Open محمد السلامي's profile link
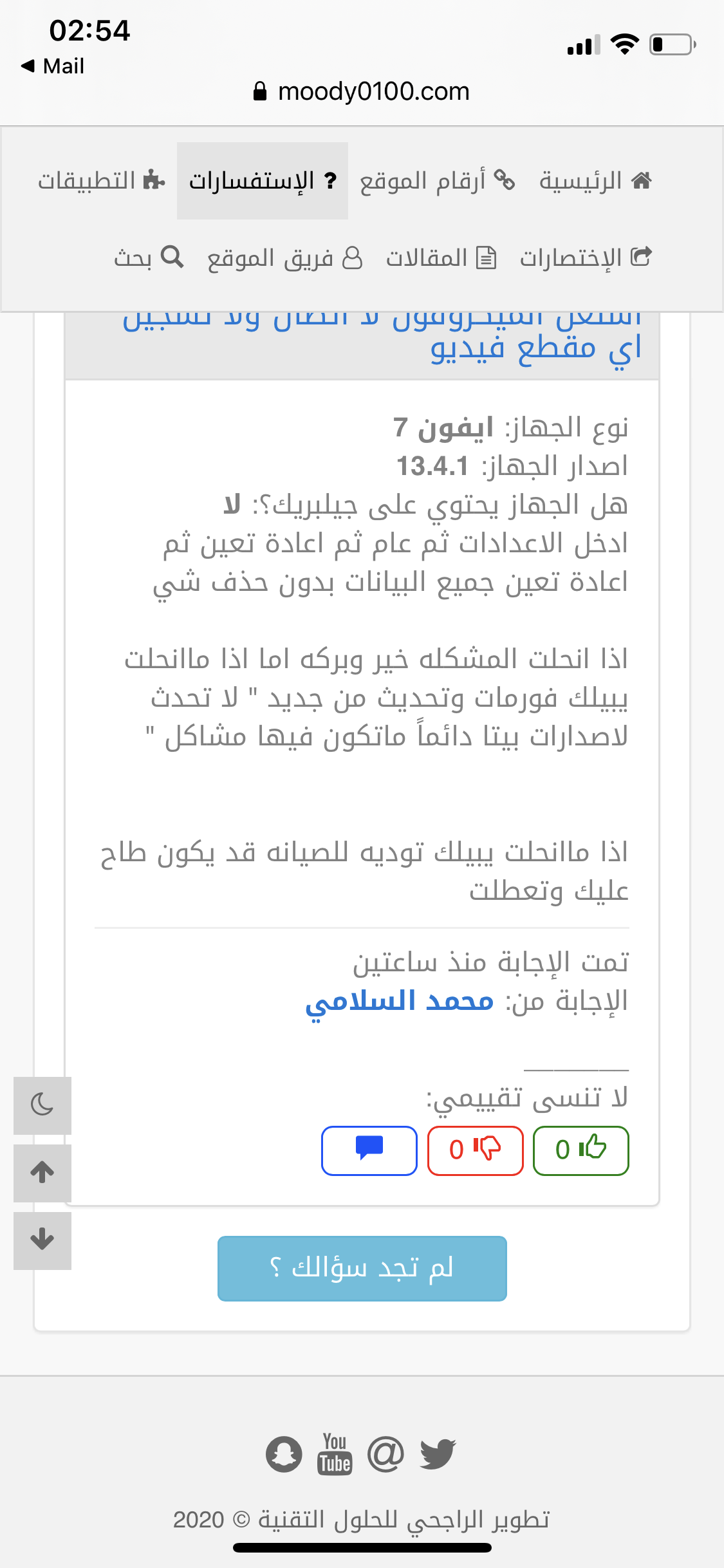The height and width of the screenshot is (1568, 724). coord(399,1001)
